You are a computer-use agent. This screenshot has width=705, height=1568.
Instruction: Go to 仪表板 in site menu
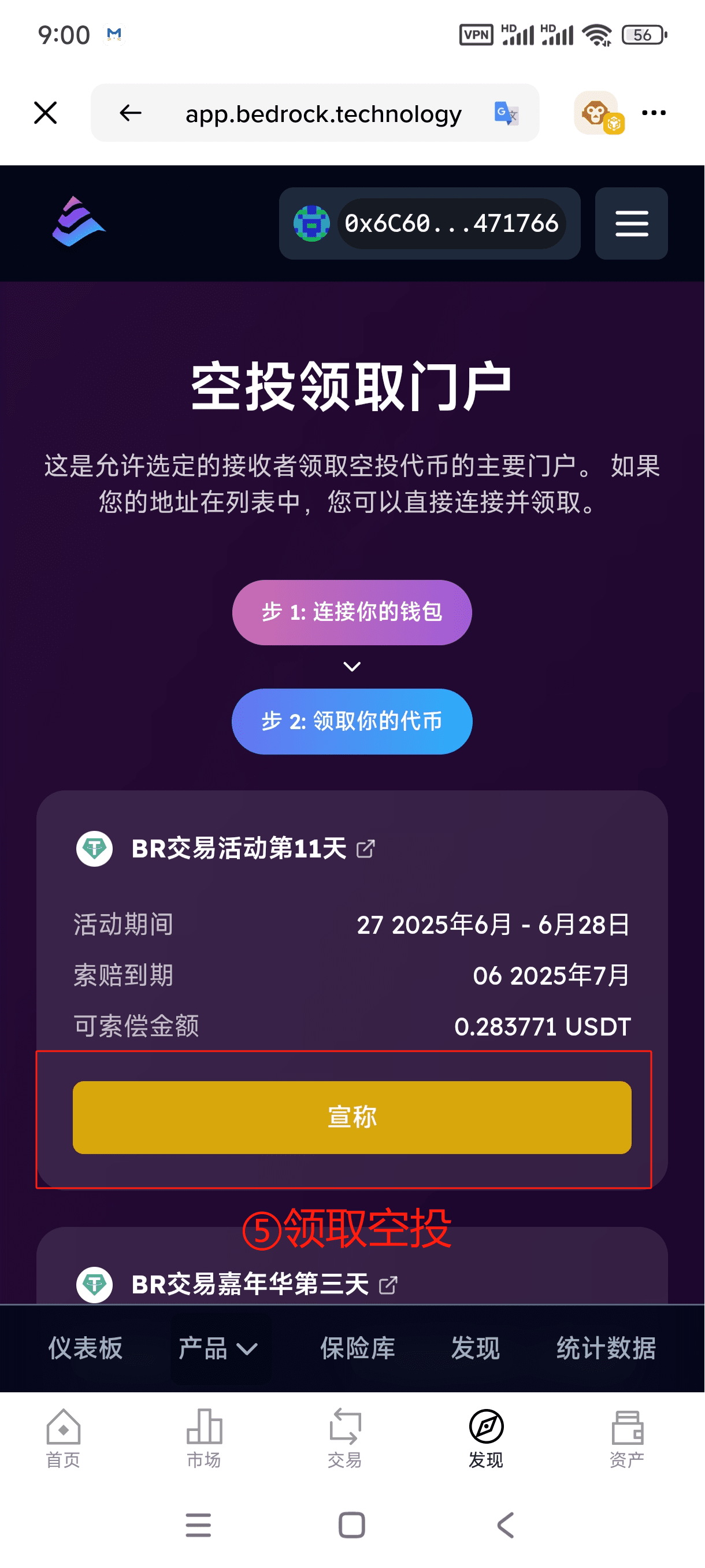click(86, 1348)
